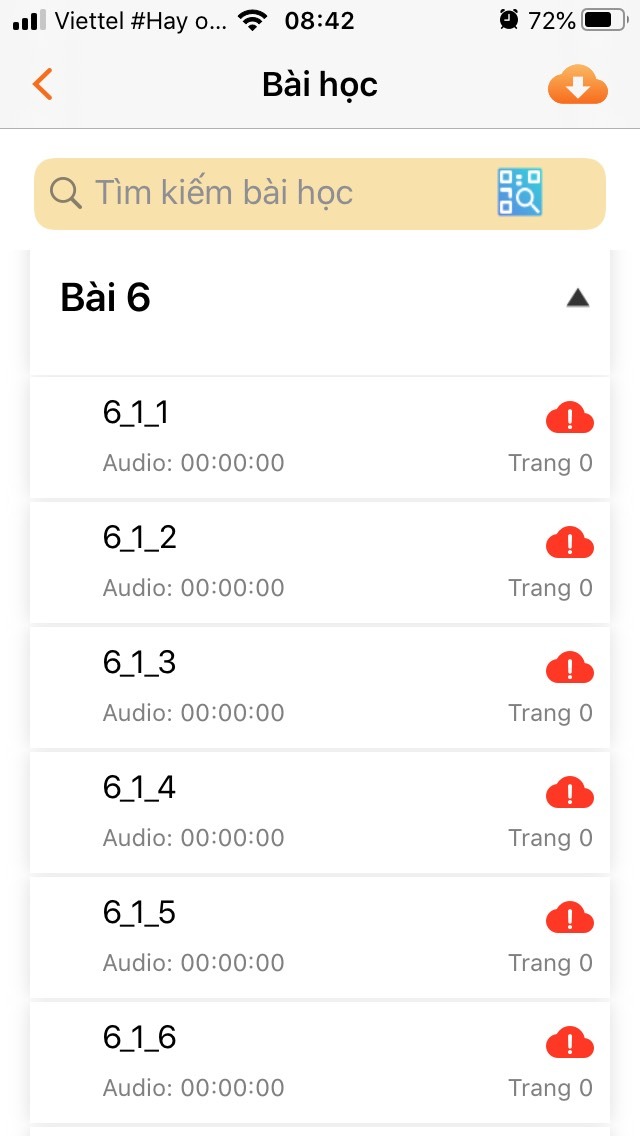Choose lesson 6_1_5
The image size is (640, 1136).
[x=300, y=937]
